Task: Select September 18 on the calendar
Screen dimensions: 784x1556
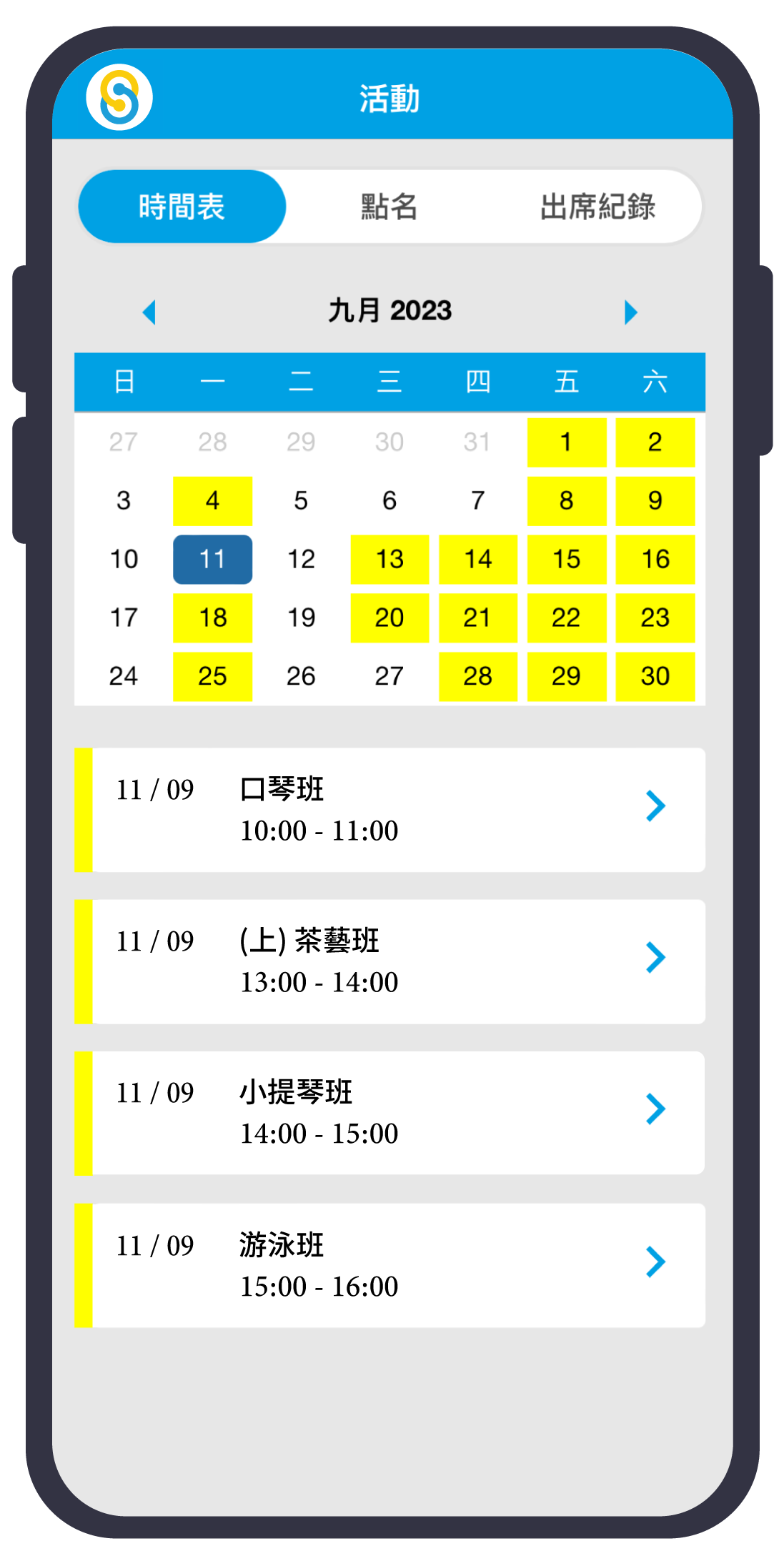Action: tap(212, 618)
